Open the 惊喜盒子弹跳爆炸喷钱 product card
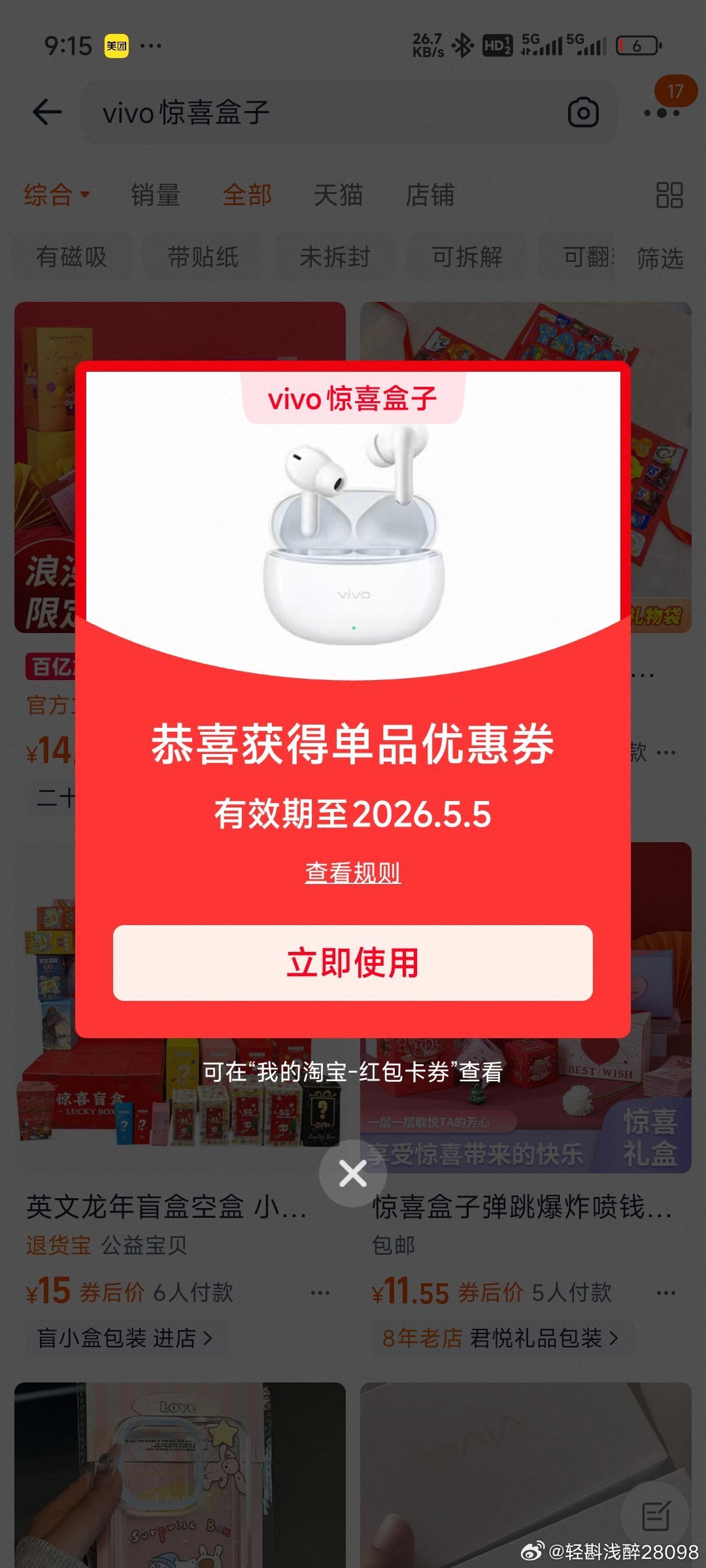Viewport: 706px width, 1568px height. point(522,1206)
